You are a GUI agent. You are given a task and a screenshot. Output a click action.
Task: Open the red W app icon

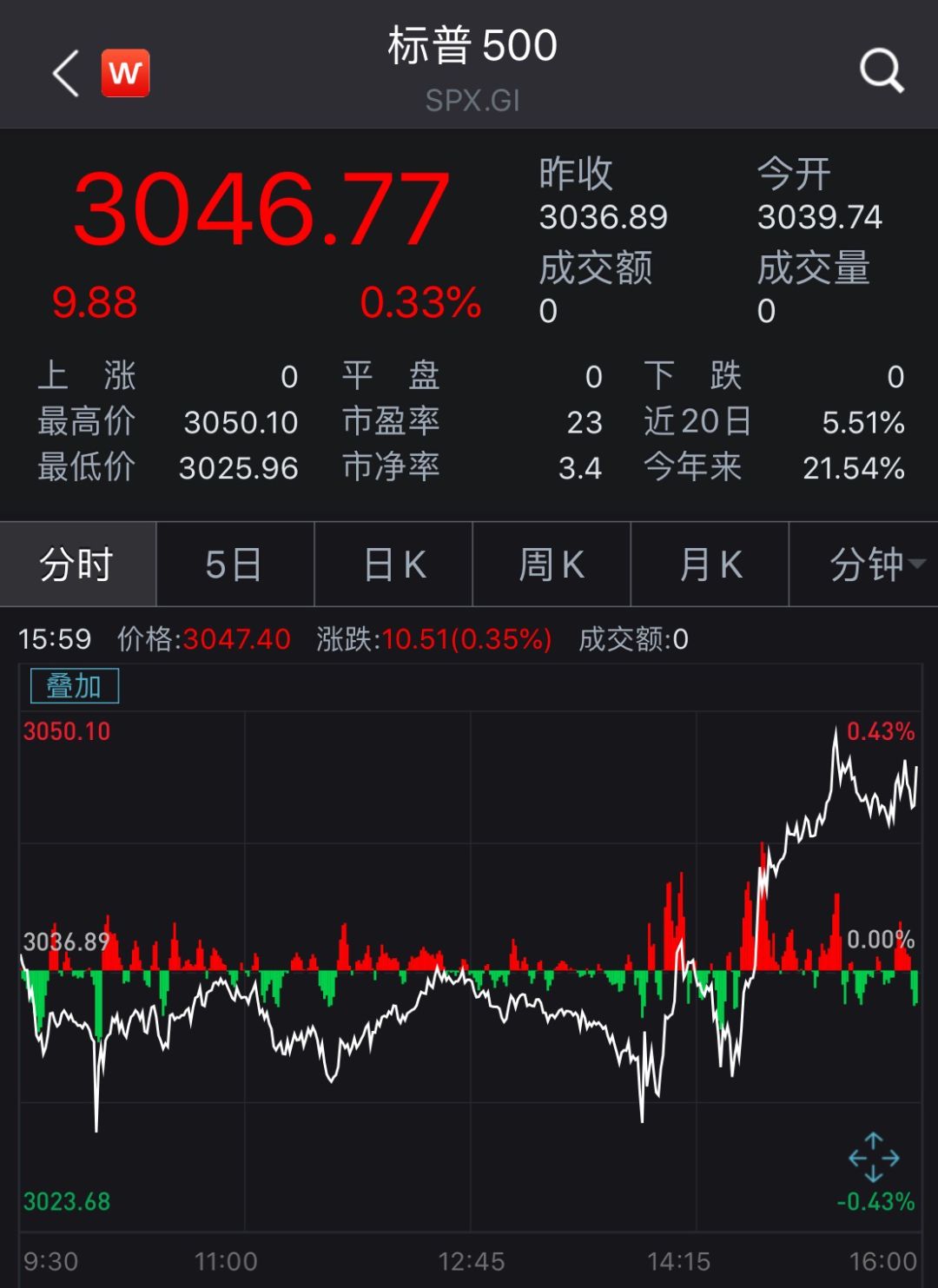(x=126, y=73)
